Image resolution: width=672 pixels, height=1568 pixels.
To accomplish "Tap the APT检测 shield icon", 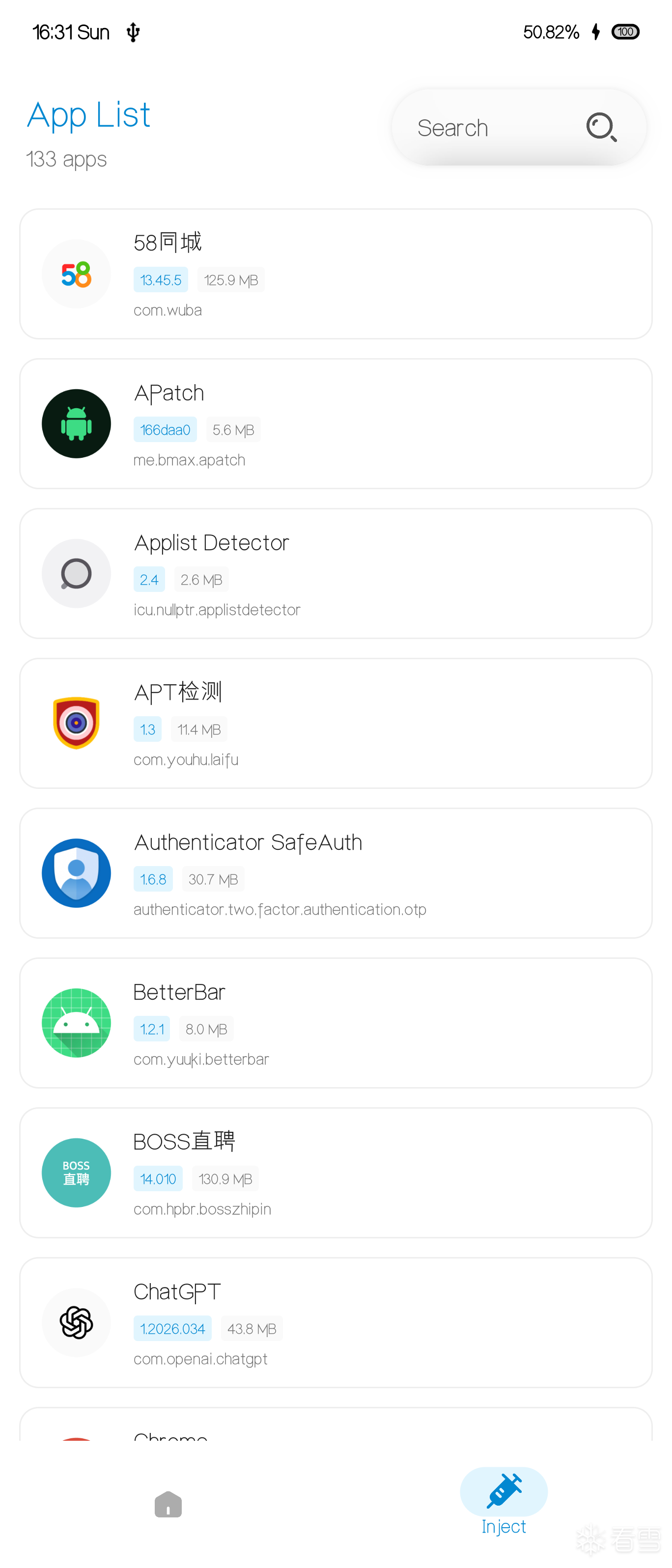I will [76, 723].
